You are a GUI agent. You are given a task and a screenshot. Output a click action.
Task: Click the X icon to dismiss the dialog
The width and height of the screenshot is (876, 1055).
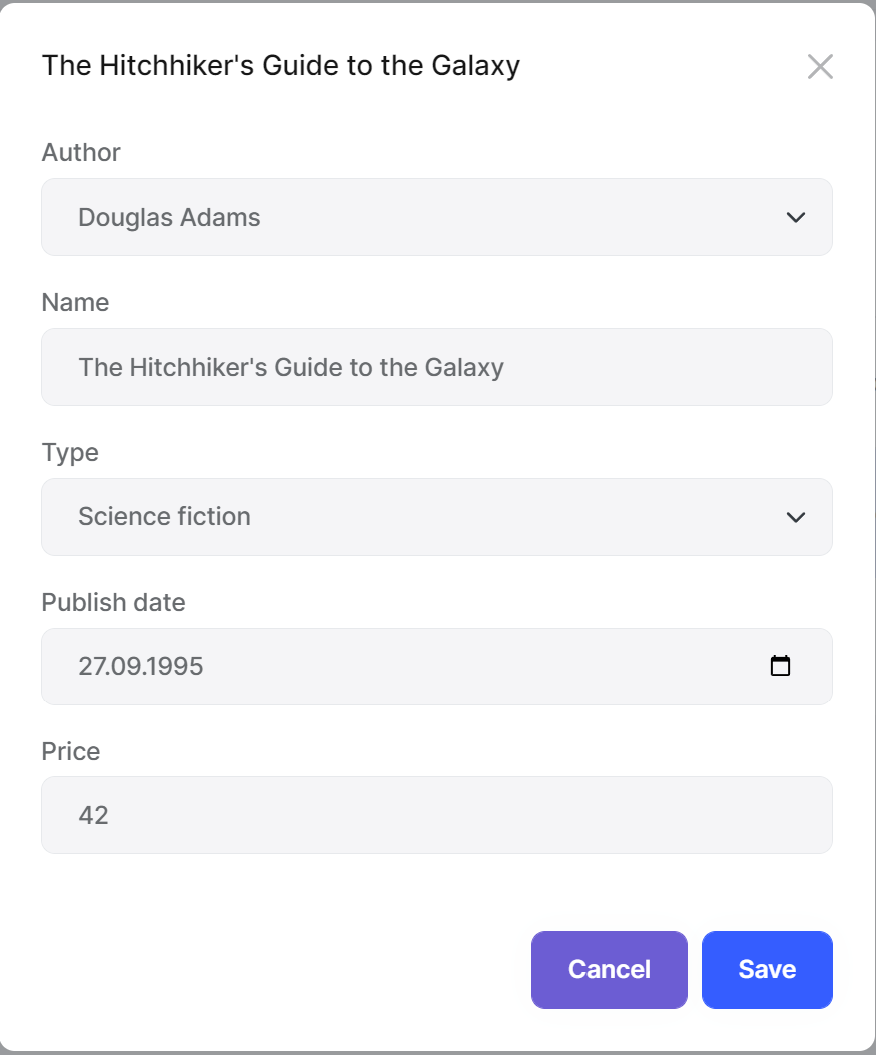pos(820,66)
